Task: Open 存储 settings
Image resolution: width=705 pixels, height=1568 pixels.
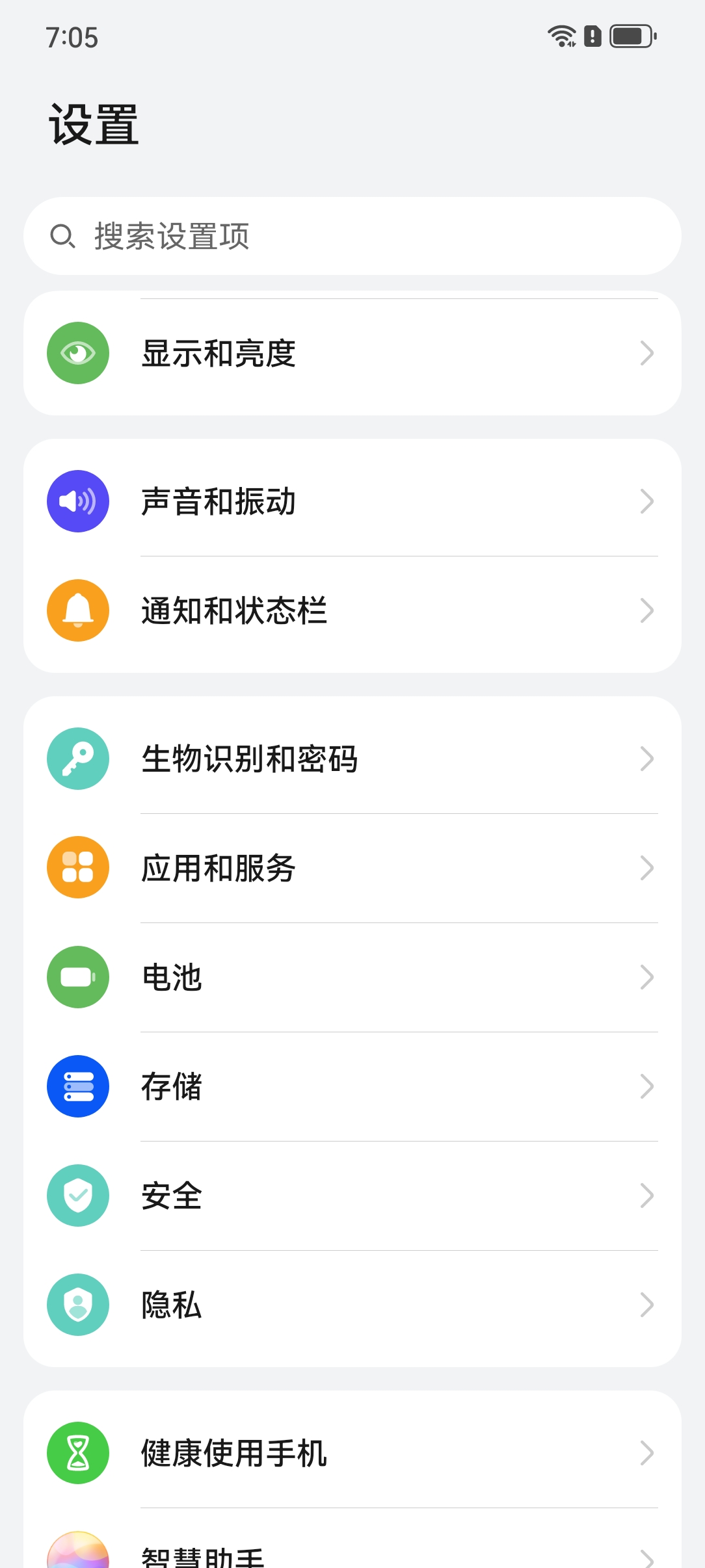Action: (x=351, y=1086)
